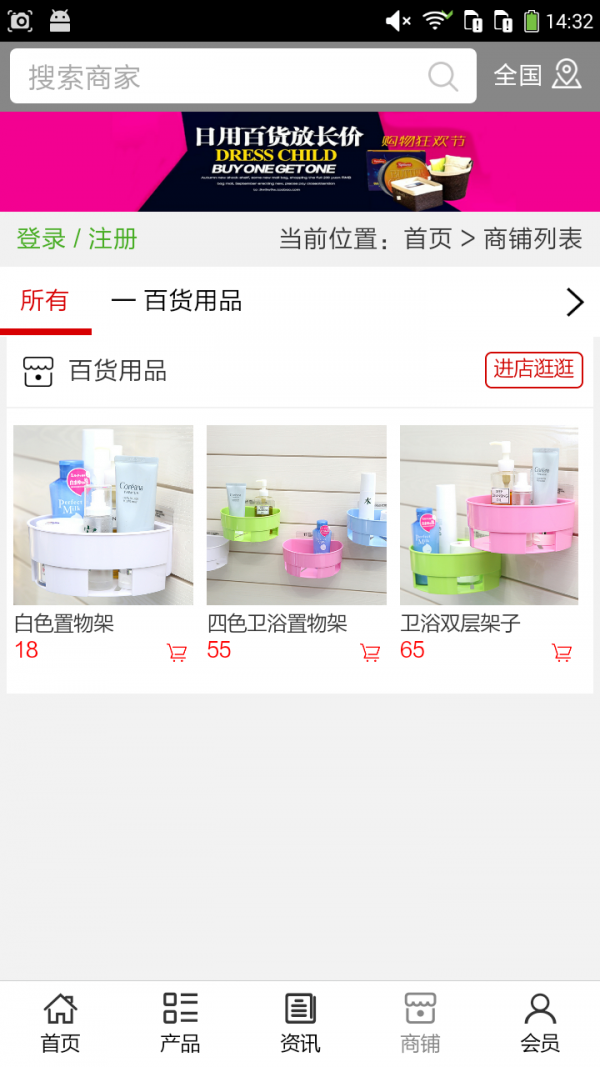Tap 进店逛逛 to enter the shop
600x1067 pixels.
(x=534, y=369)
